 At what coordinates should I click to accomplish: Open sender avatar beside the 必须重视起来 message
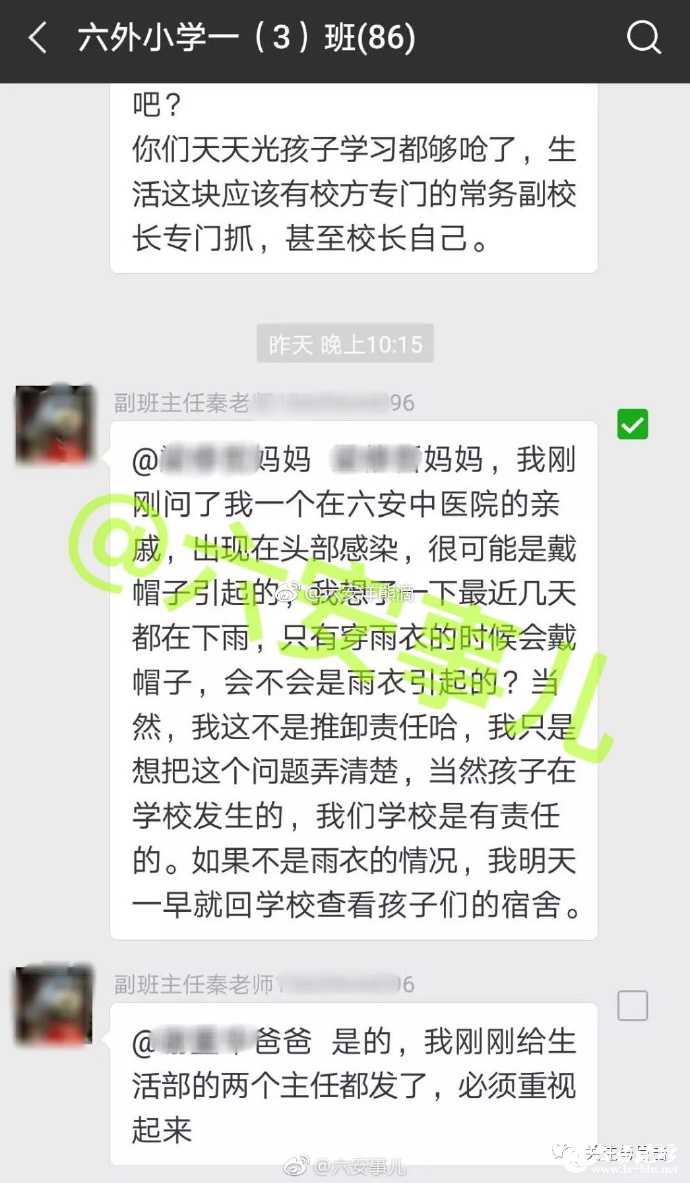click(55, 1005)
